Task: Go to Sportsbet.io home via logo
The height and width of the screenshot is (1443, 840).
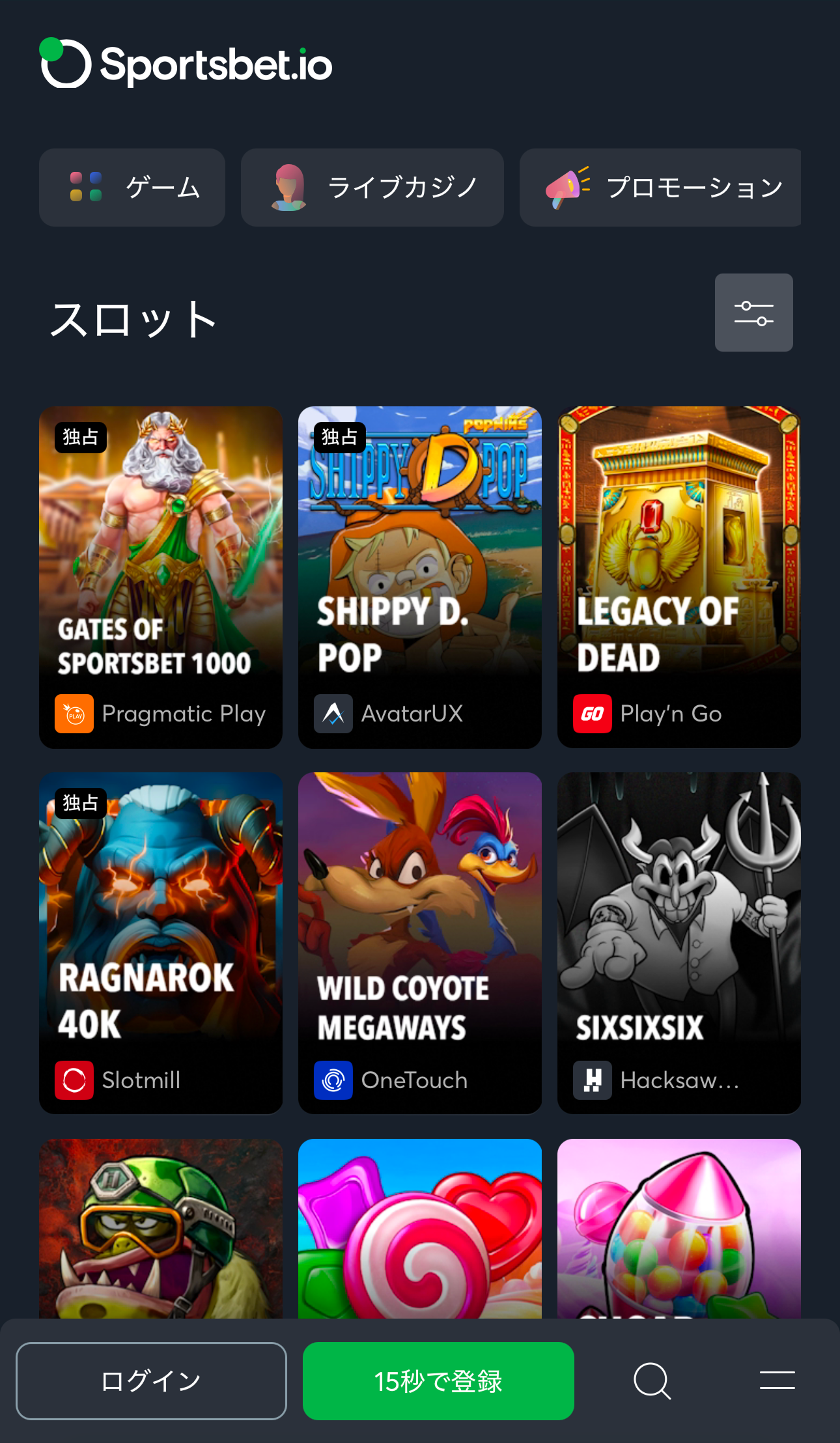Action: [x=186, y=64]
